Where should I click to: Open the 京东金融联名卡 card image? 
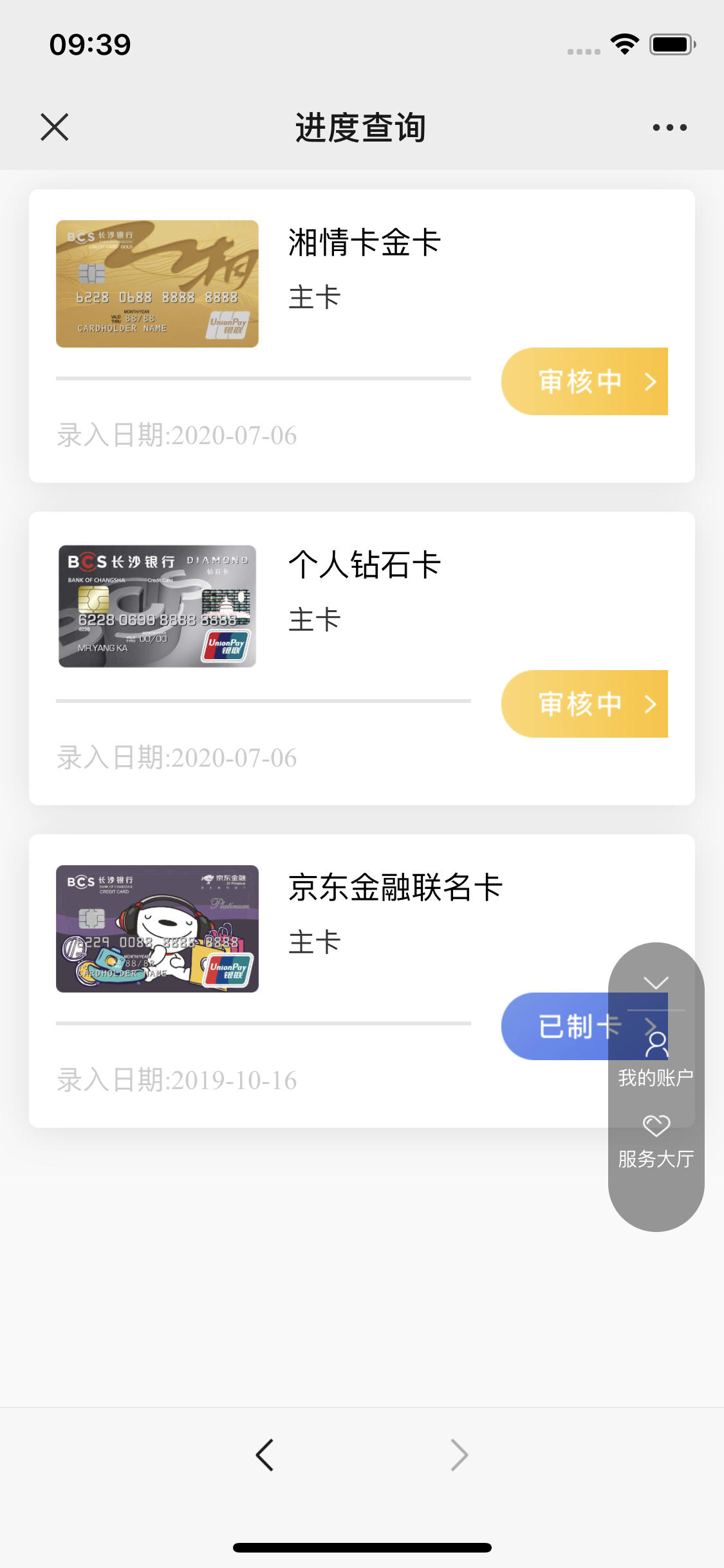coord(157,929)
